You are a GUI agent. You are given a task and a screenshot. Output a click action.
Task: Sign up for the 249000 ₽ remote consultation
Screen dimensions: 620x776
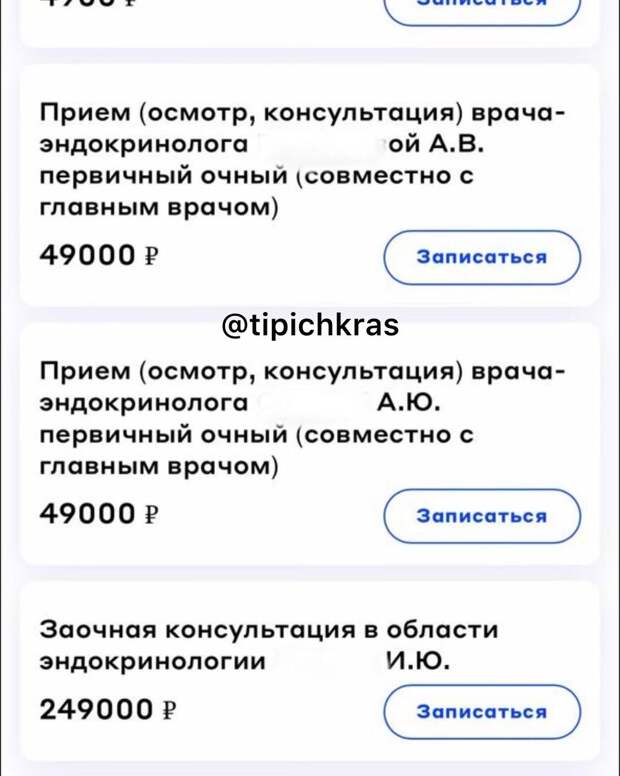481,712
